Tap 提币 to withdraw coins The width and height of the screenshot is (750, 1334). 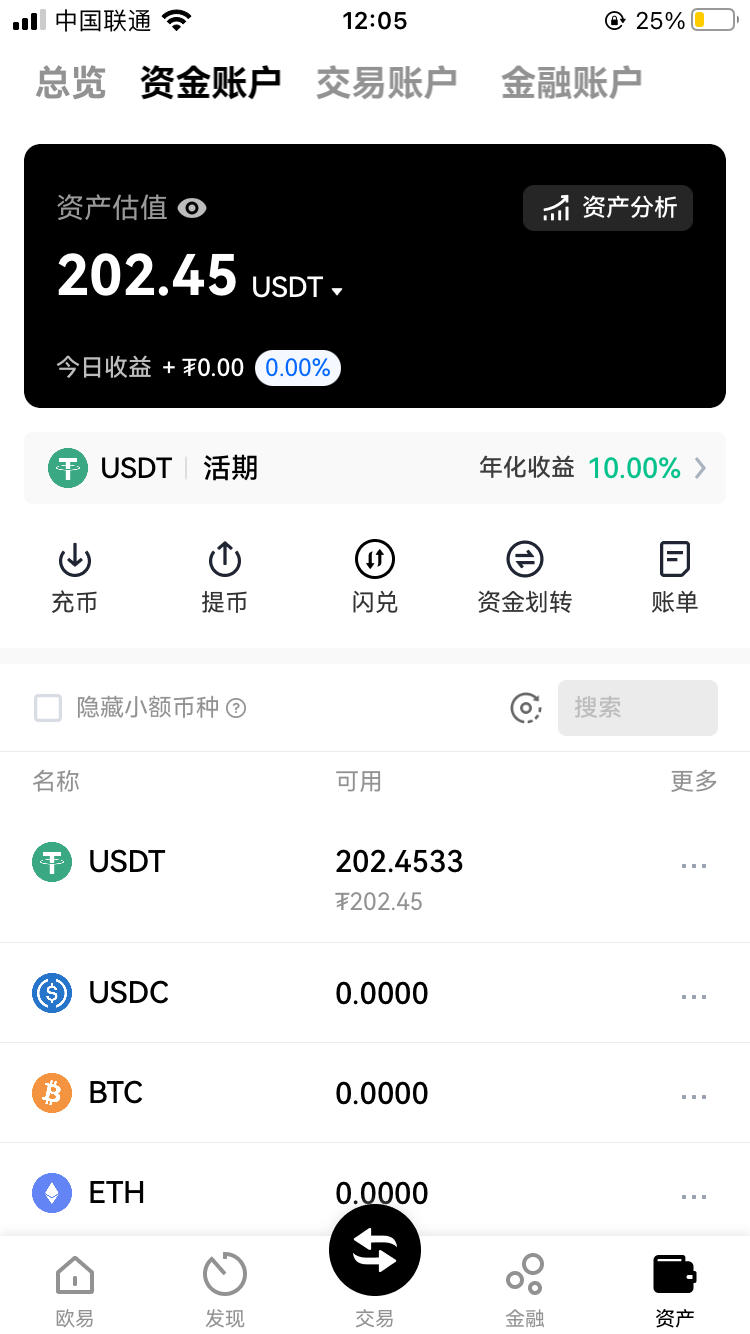tap(224, 578)
